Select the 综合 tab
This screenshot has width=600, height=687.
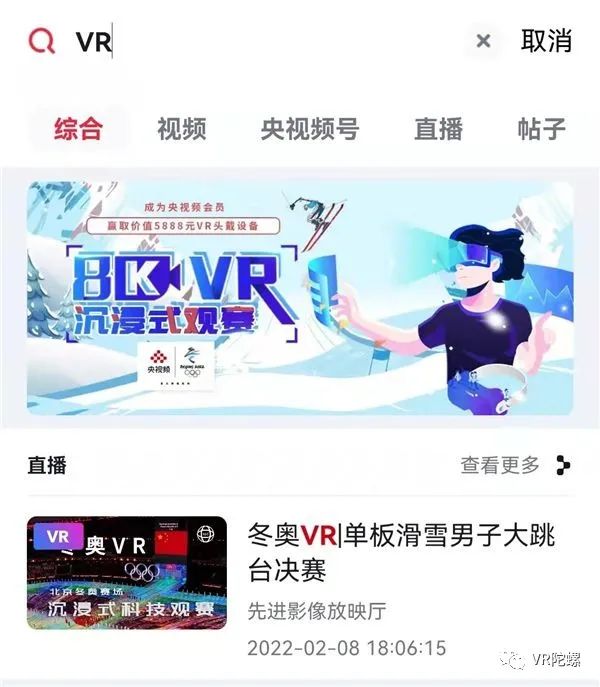(78, 128)
